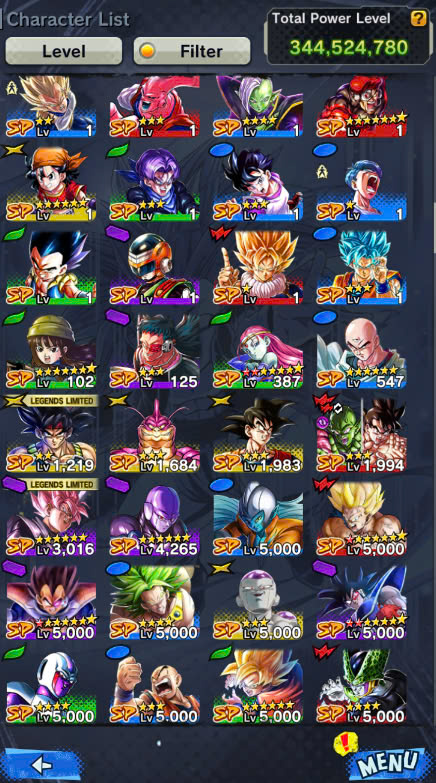Tap the Total Power Level help icon
Image resolution: width=436 pixels, height=783 pixels.
click(419, 19)
